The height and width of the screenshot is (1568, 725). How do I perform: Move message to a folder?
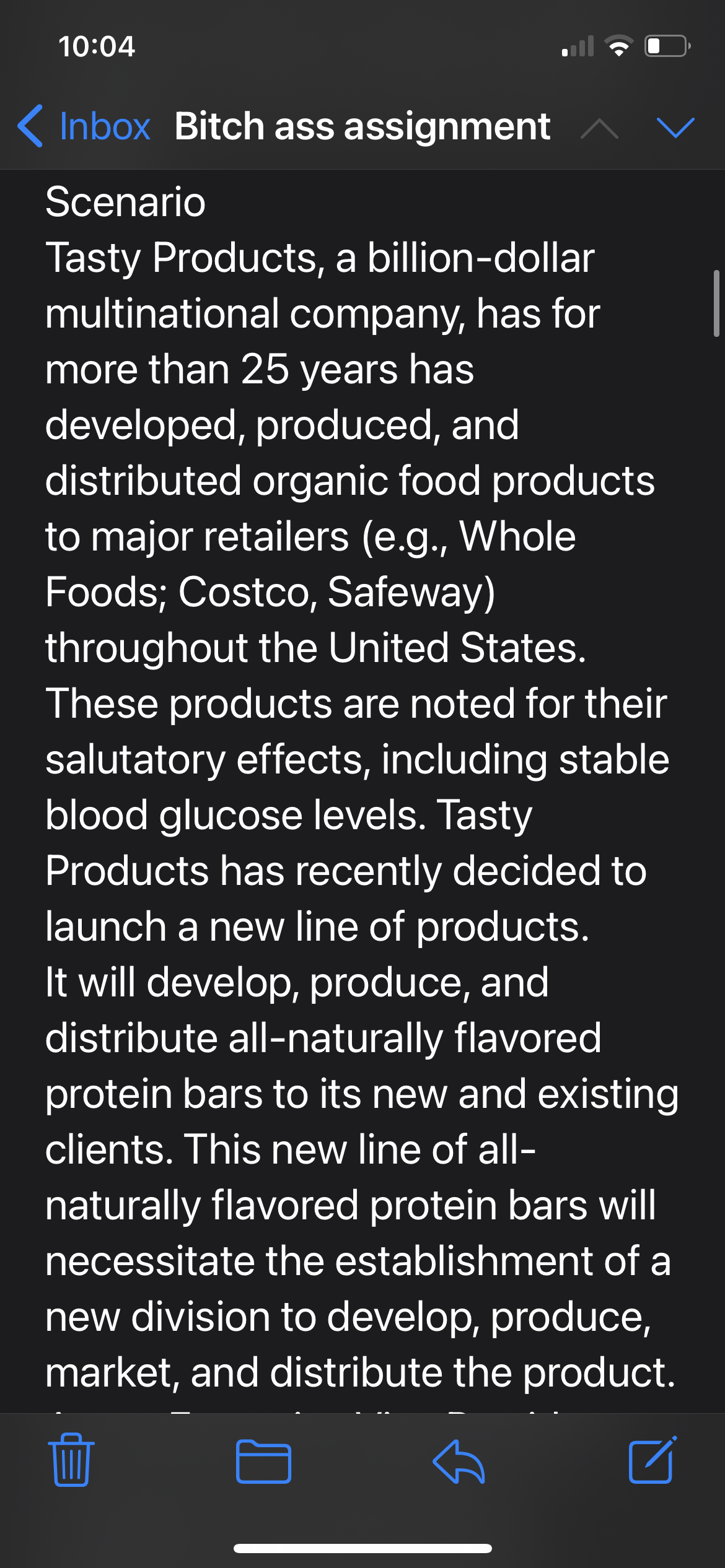[x=263, y=1461]
